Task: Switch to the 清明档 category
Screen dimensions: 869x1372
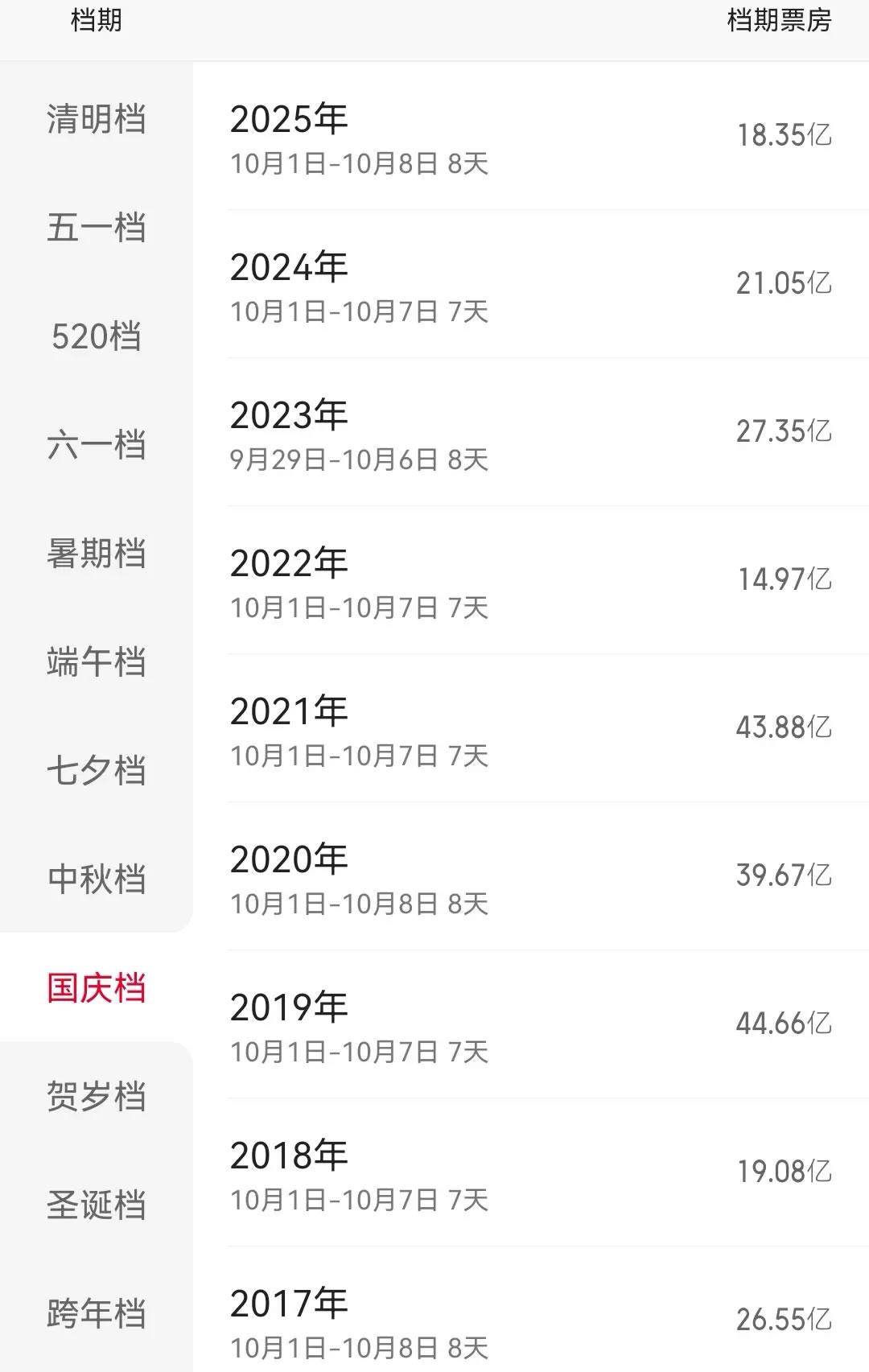Action: click(97, 119)
